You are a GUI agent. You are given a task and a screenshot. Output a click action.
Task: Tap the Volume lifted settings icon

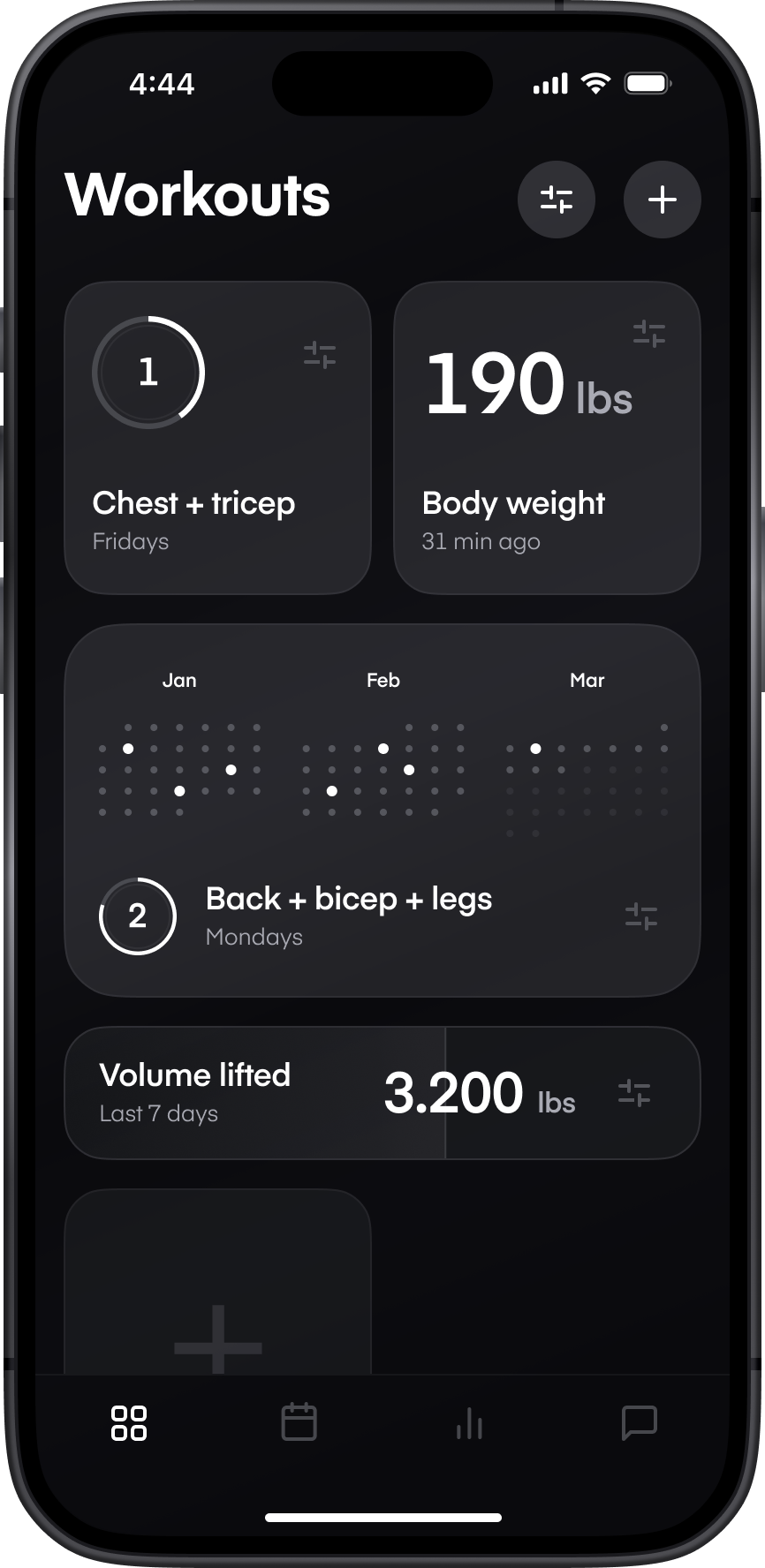(633, 1092)
